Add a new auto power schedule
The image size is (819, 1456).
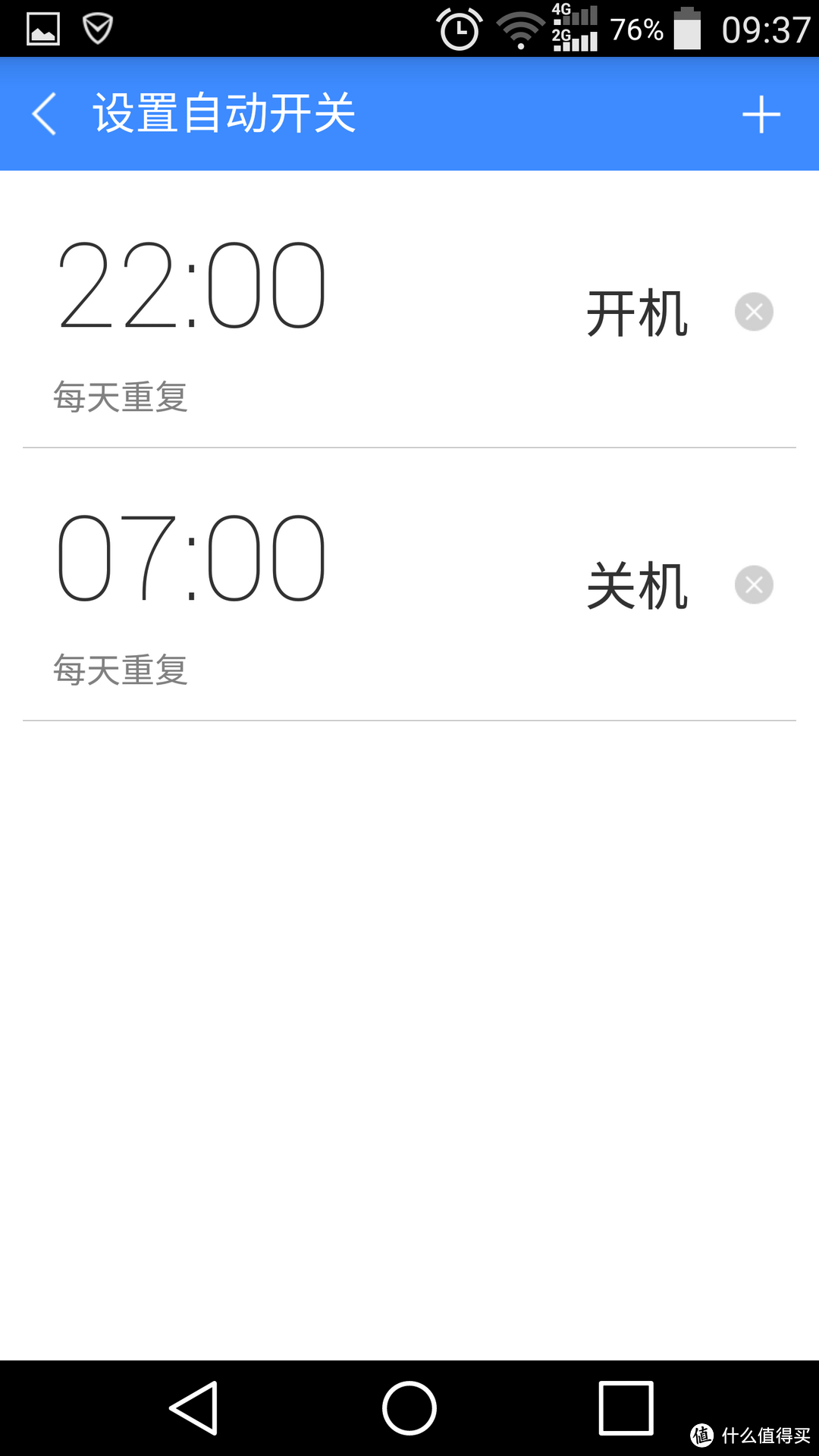[x=761, y=115]
